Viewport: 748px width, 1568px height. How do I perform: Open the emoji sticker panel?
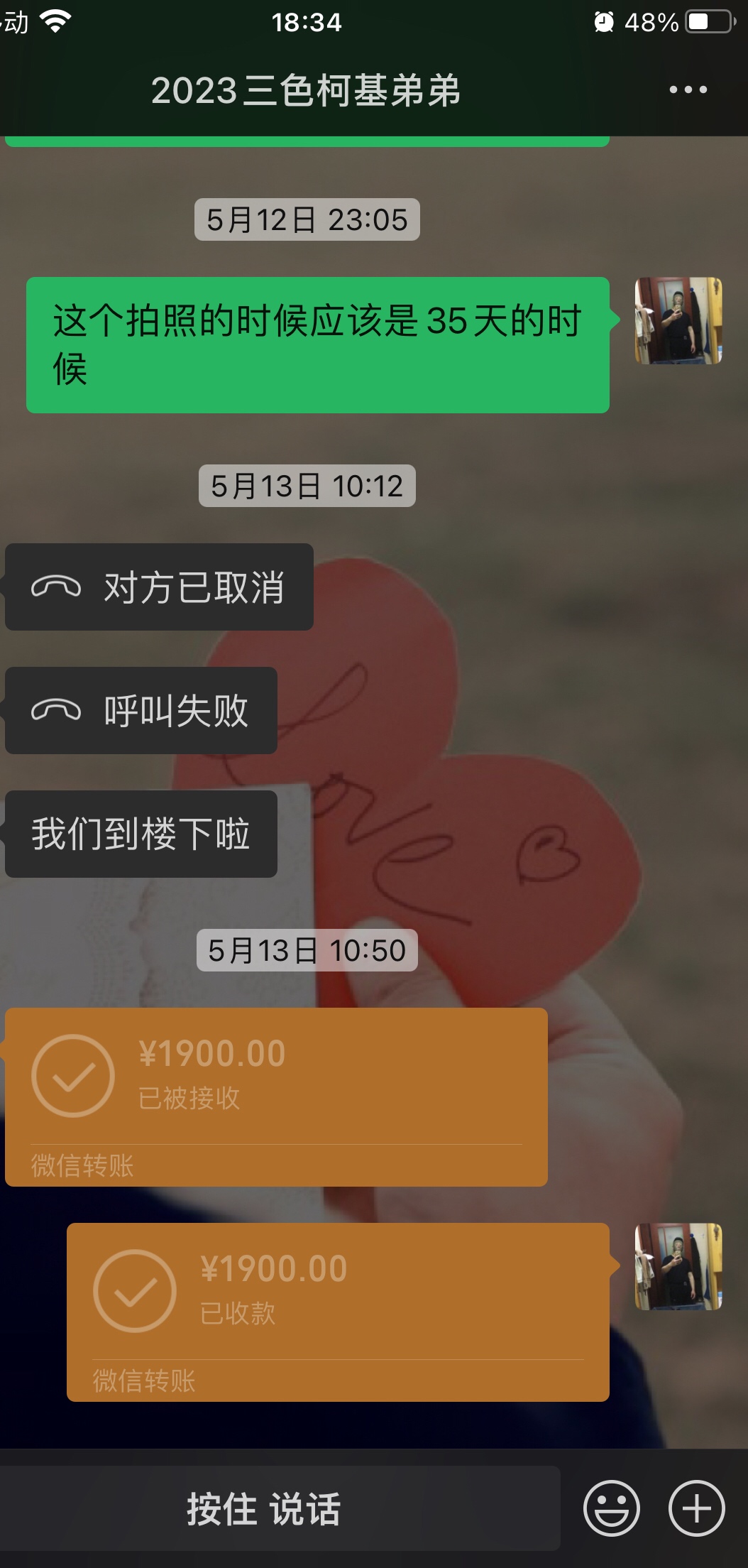(x=611, y=1508)
